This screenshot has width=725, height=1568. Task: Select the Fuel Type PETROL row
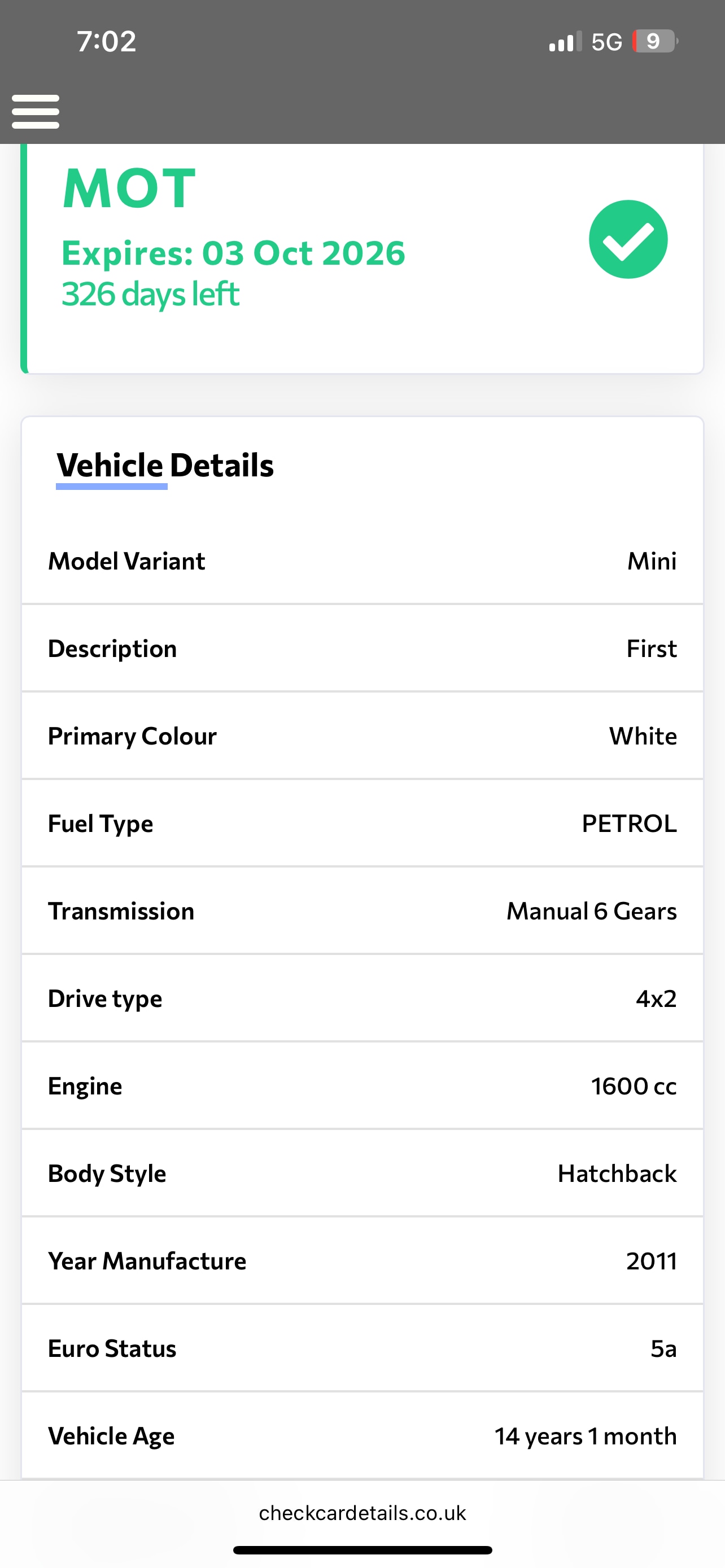point(362,823)
